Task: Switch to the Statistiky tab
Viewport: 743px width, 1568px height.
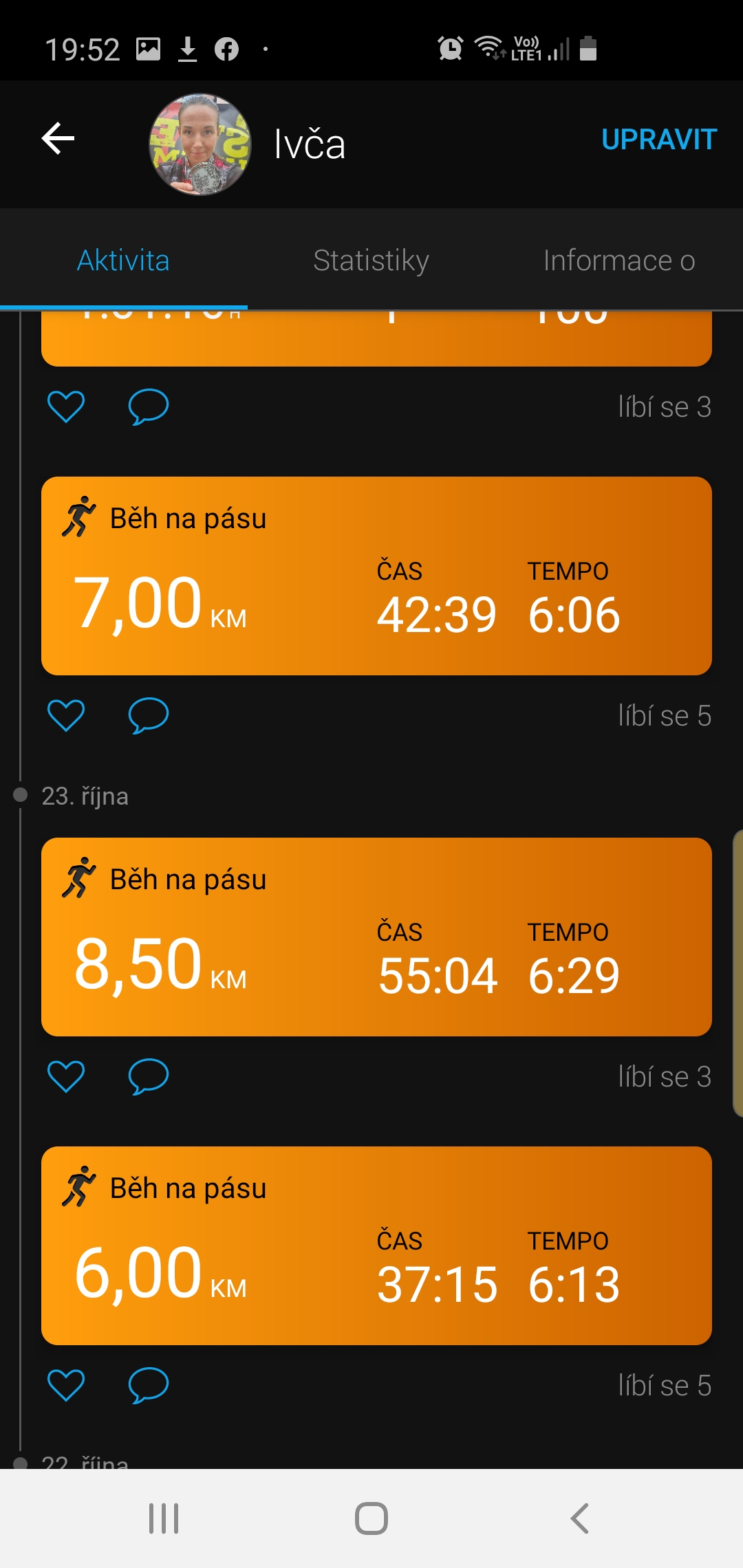Action: [x=371, y=261]
